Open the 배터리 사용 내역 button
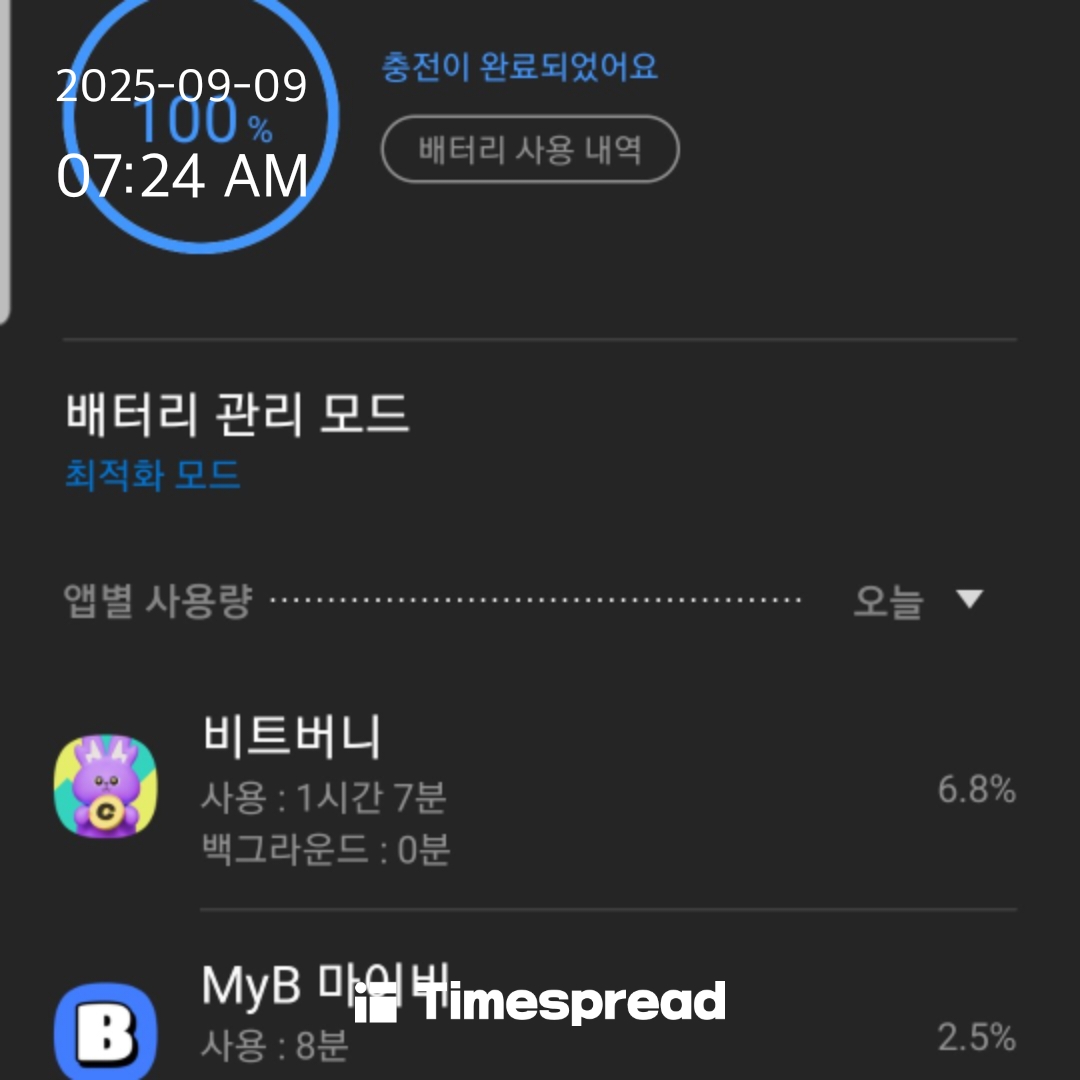This screenshot has width=1080, height=1080. click(530, 150)
